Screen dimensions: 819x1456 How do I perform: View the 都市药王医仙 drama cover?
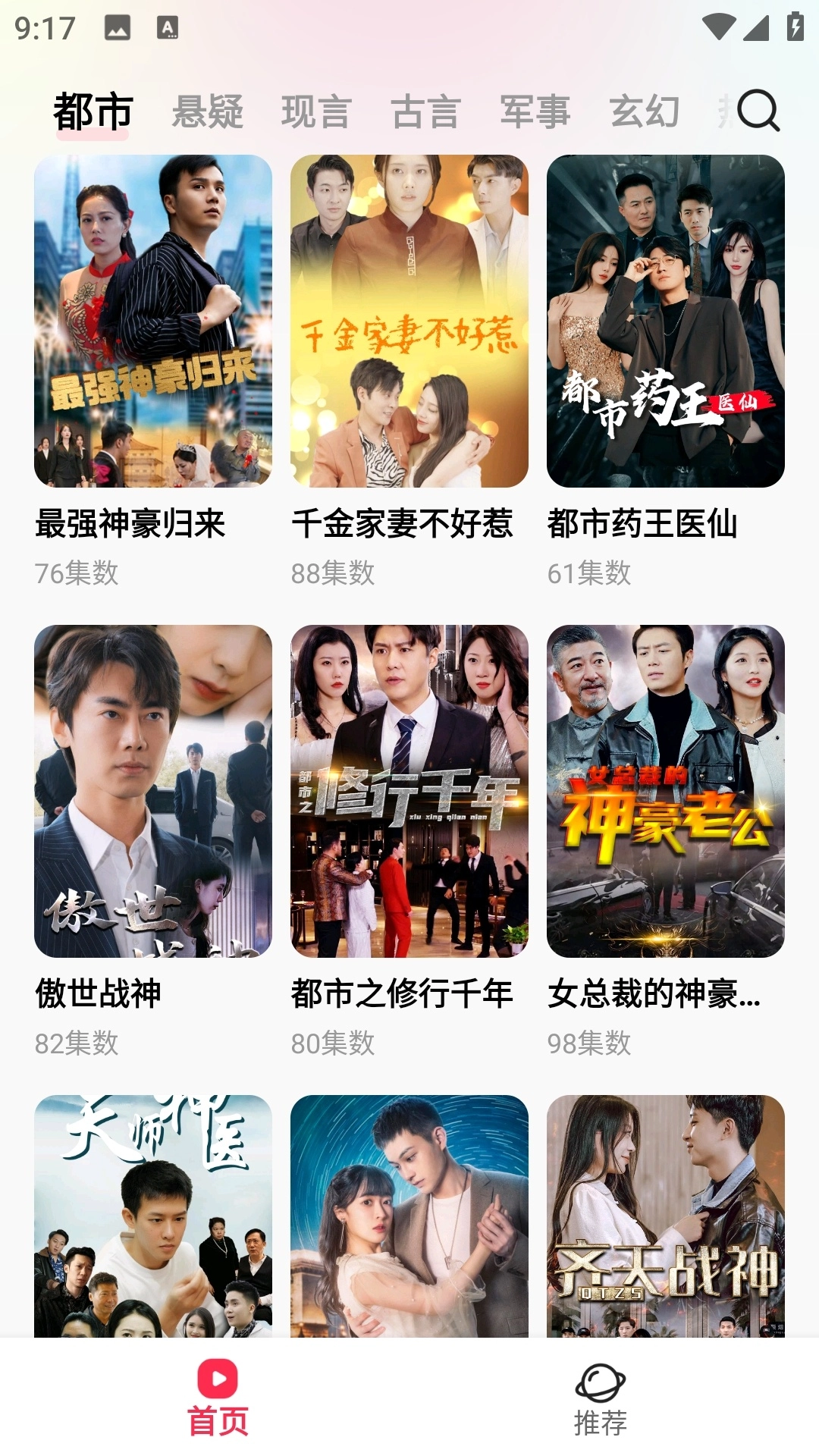[665, 322]
